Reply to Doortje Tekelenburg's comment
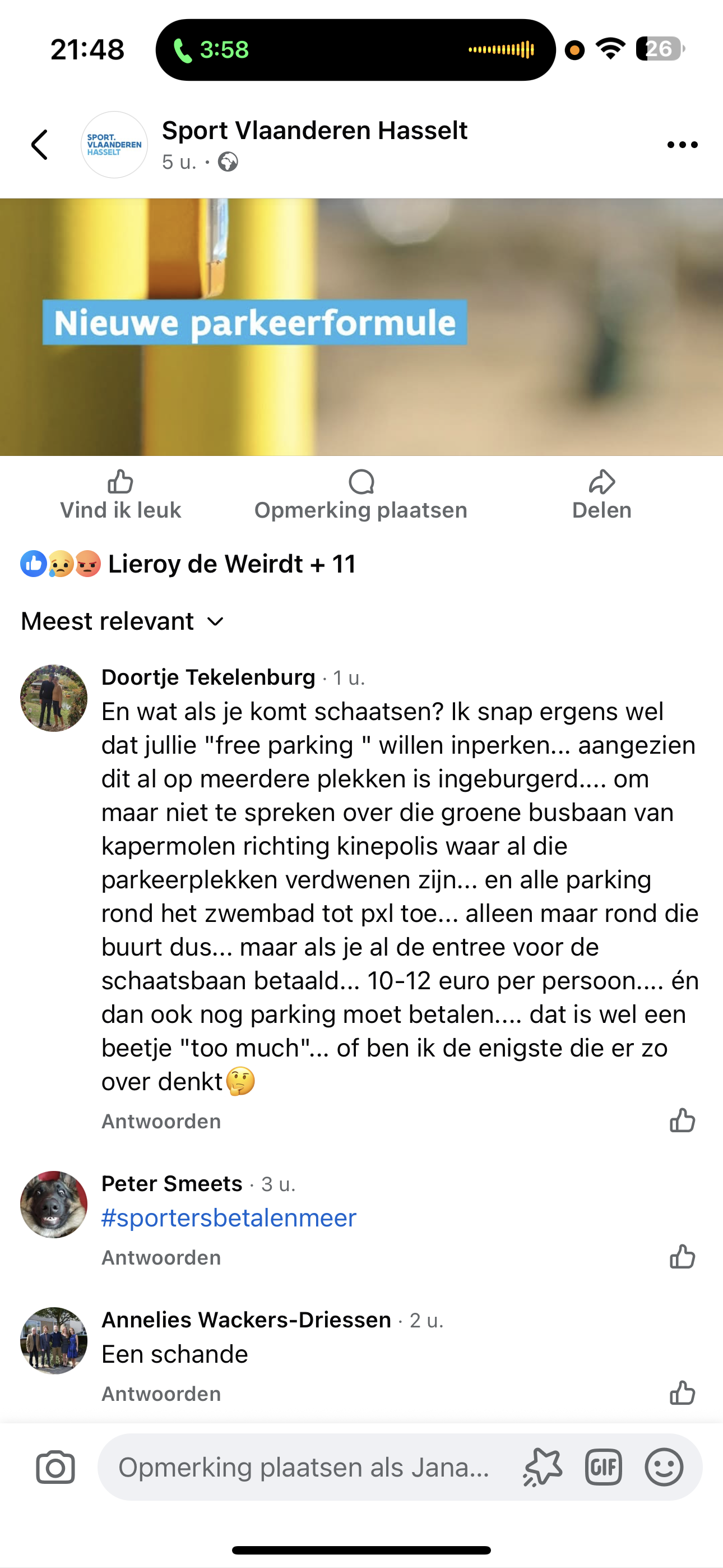 [x=161, y=1121]
